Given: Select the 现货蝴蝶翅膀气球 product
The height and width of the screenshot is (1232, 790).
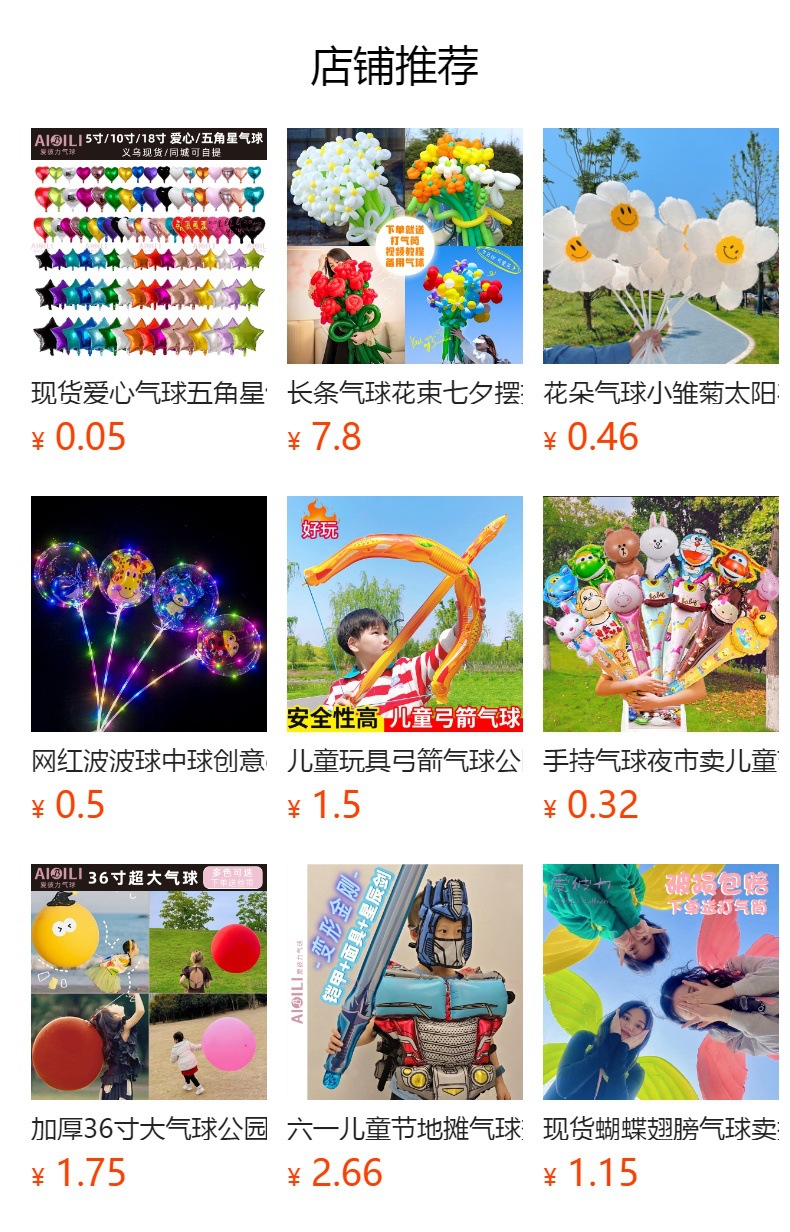Looking at the screenshot, I should pos(661,1028).
